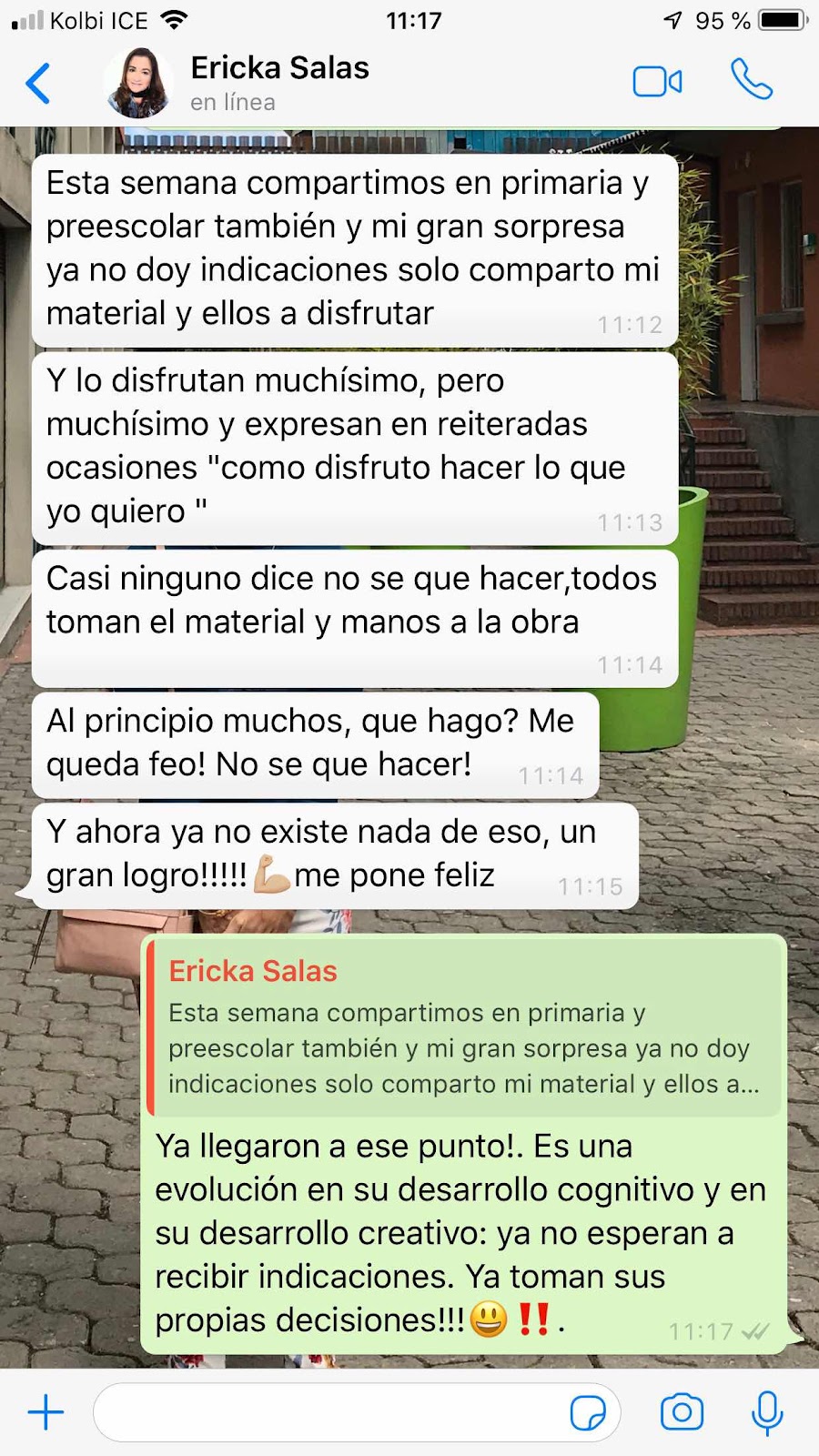The width and height of the screenshot is (819, 1456).
Task: Start a video call with Ericka
Action: (x=657, y=82)
